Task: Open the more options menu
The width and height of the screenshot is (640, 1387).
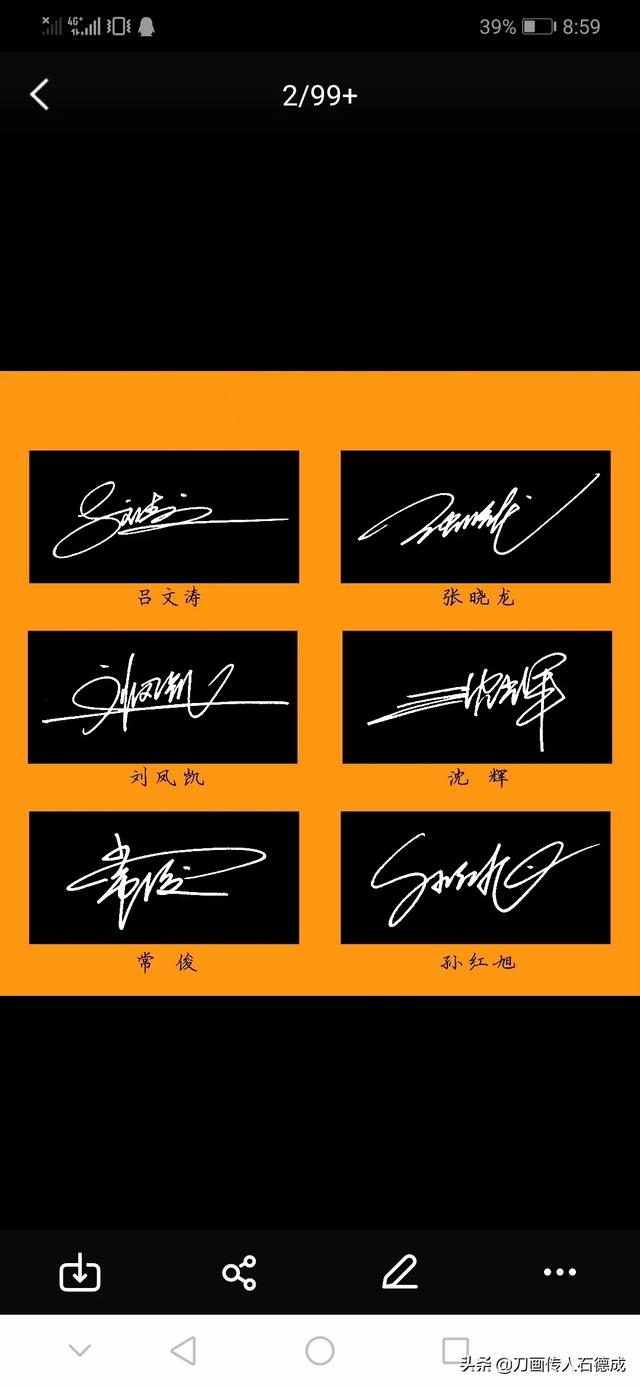Action: coord(559,1273)
